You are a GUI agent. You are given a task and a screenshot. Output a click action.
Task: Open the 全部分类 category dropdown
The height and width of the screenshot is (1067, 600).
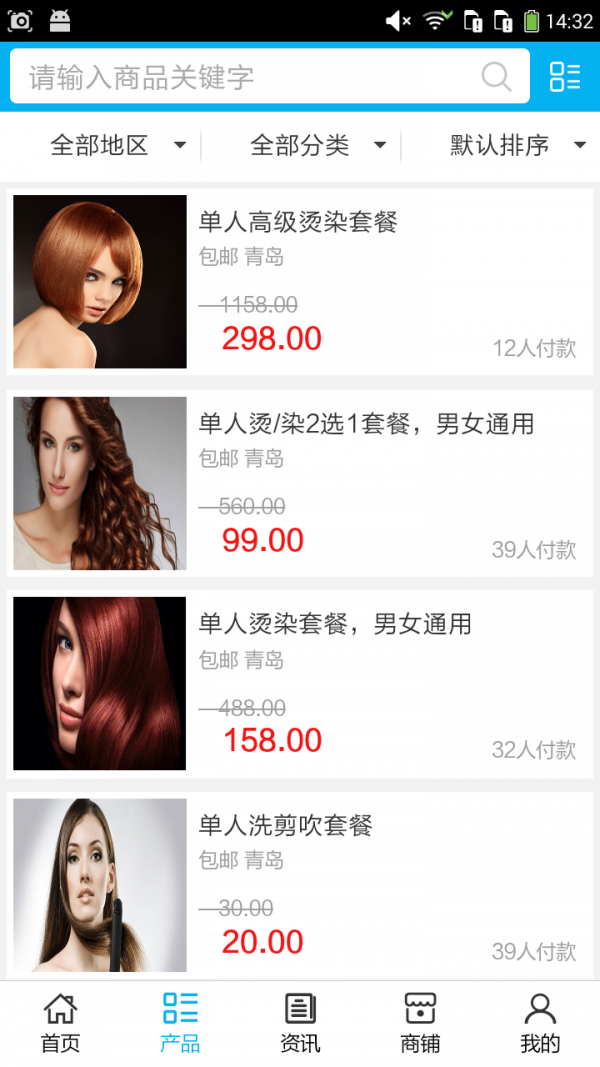[318, 146]
